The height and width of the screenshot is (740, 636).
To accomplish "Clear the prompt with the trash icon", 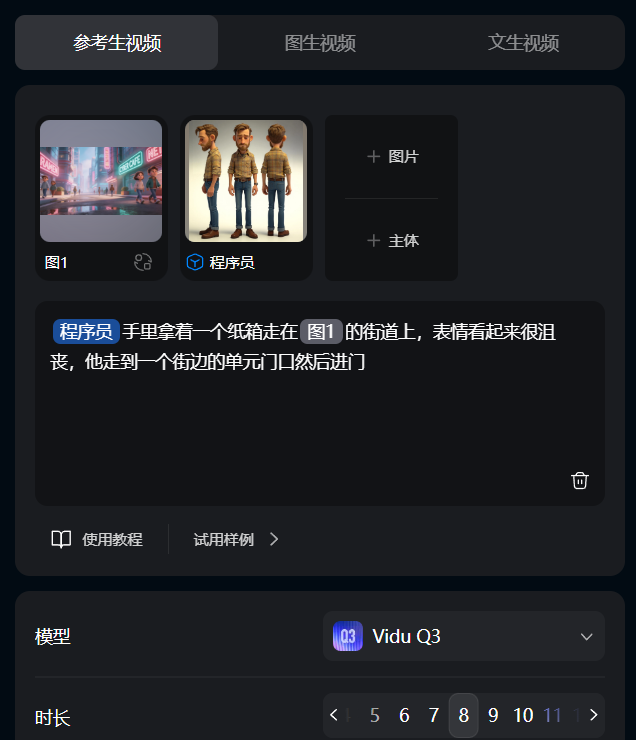I will click(x=579, y=480).
